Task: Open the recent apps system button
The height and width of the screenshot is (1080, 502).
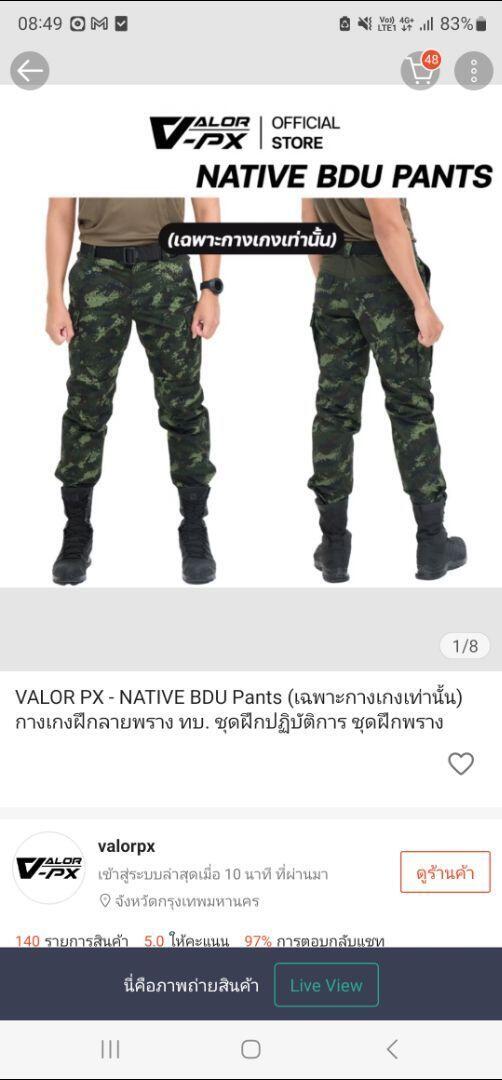Action: (110, 1049)
